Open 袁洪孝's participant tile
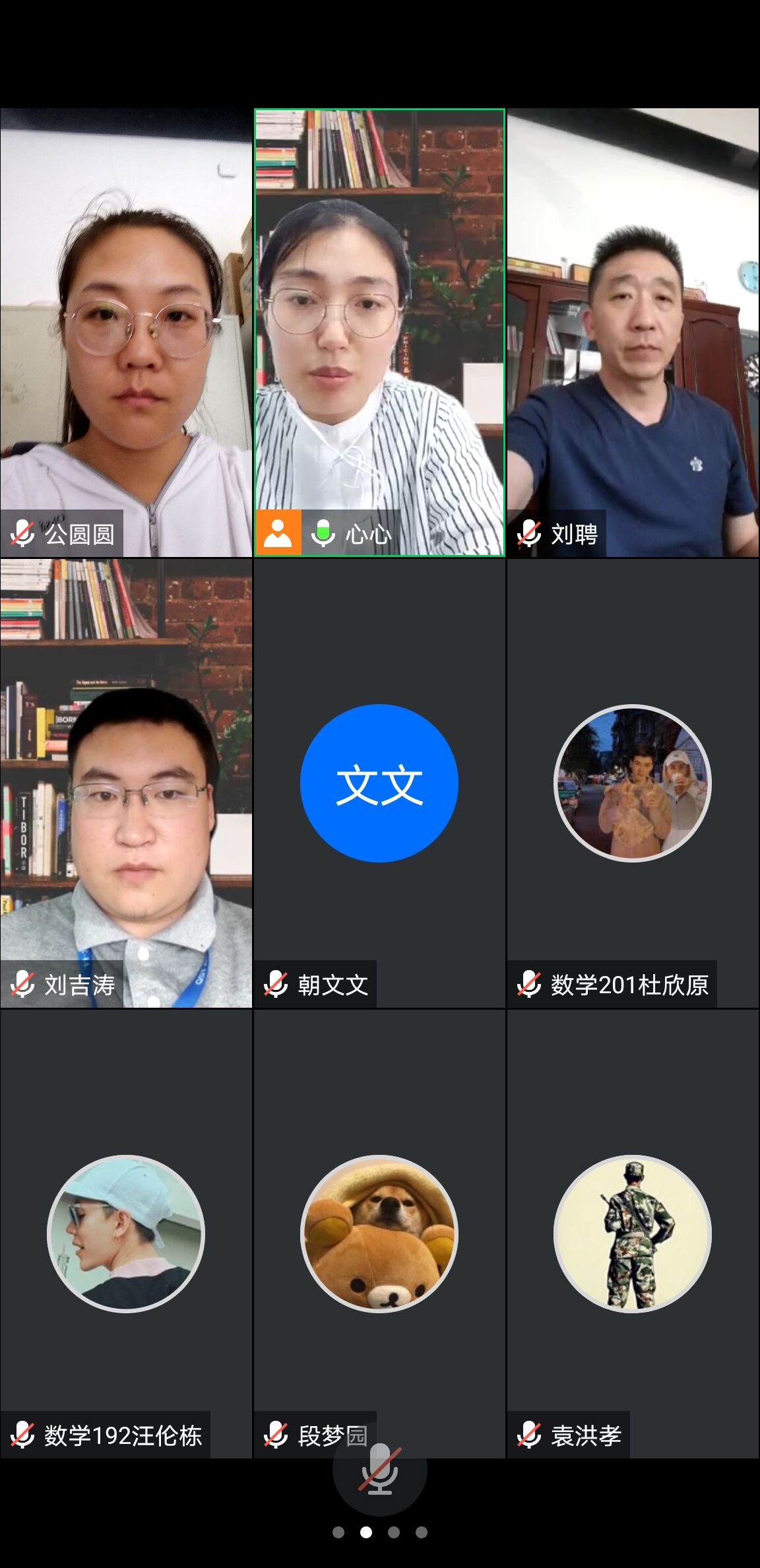 [633, 1233]
